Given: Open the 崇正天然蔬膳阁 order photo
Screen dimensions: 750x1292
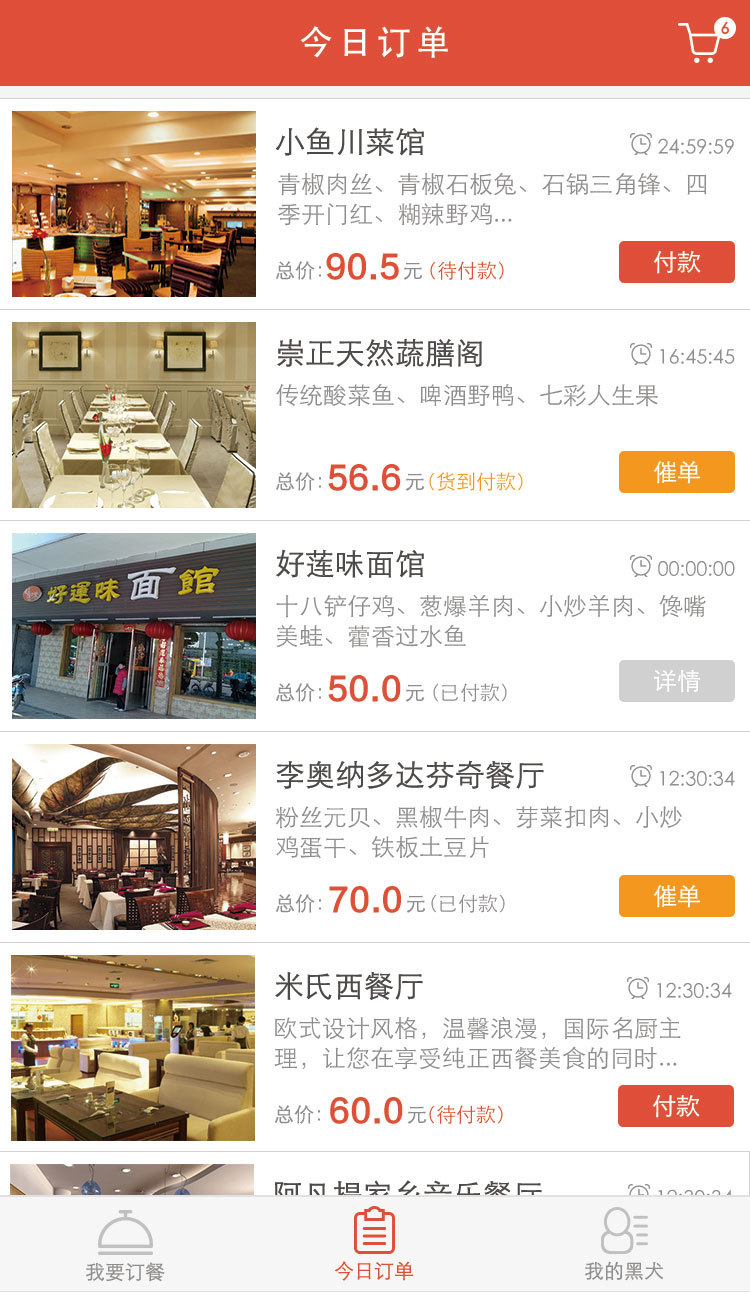Looking at the screenshot, I should coord(134,415).
